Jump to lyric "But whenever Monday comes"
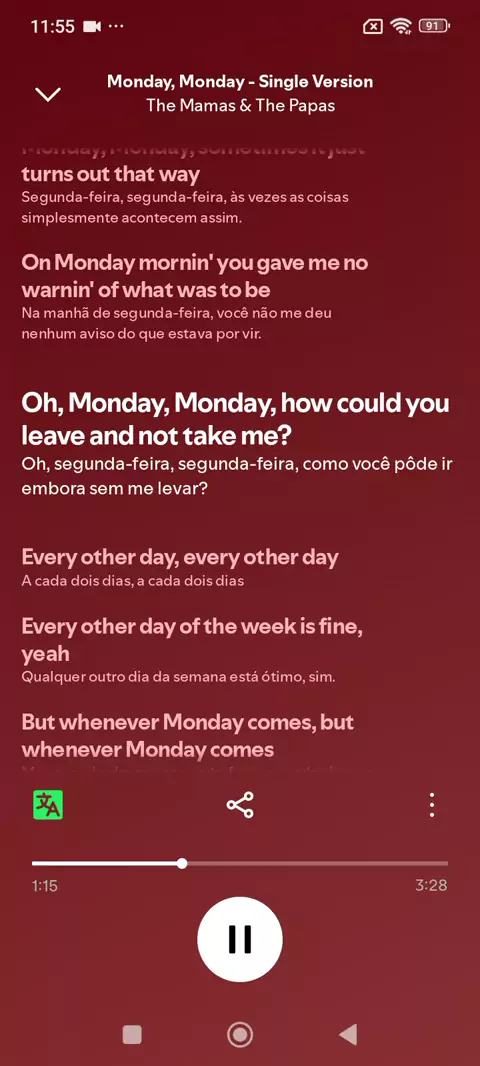The height and width of the screenshot is (1066, 480). [188, 736]
